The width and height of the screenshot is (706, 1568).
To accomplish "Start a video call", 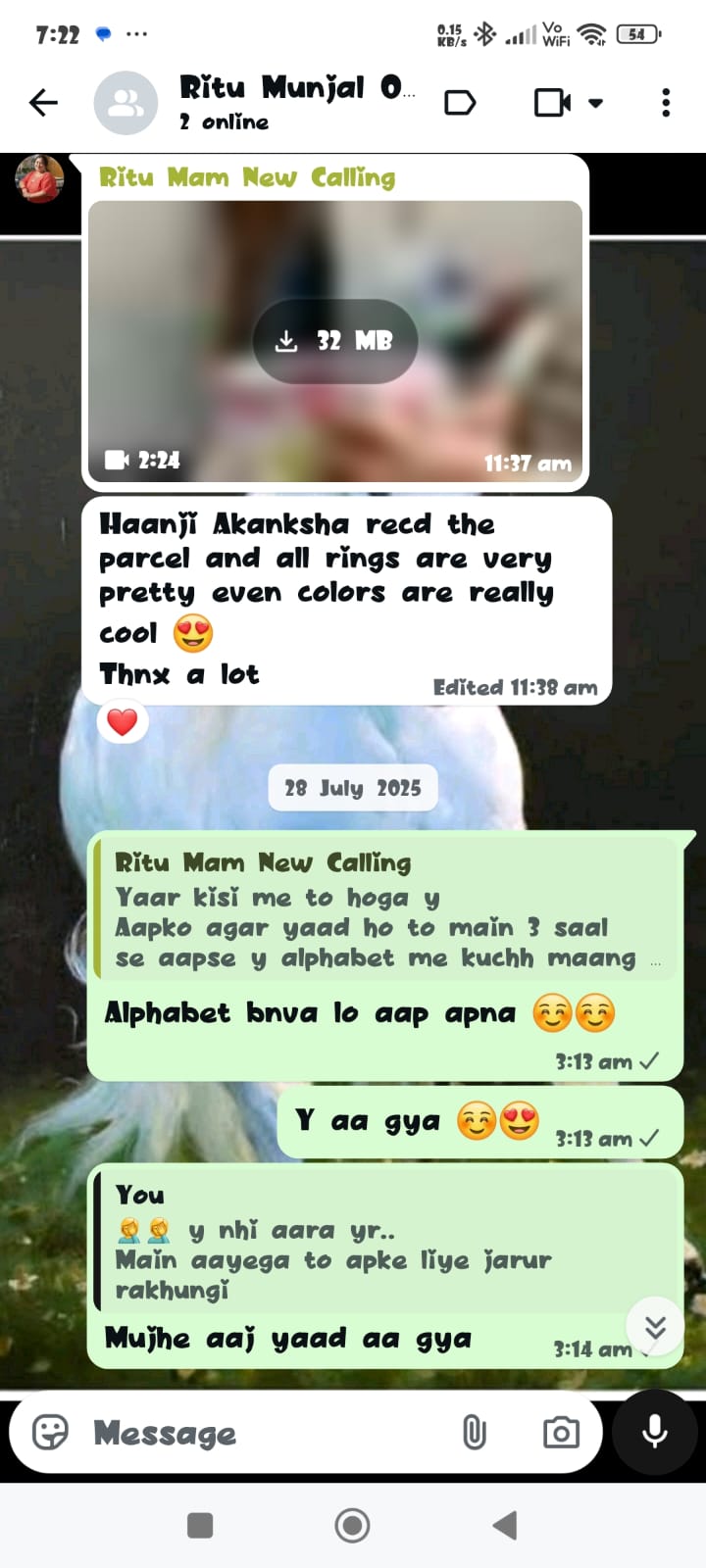I will point(552,103).
